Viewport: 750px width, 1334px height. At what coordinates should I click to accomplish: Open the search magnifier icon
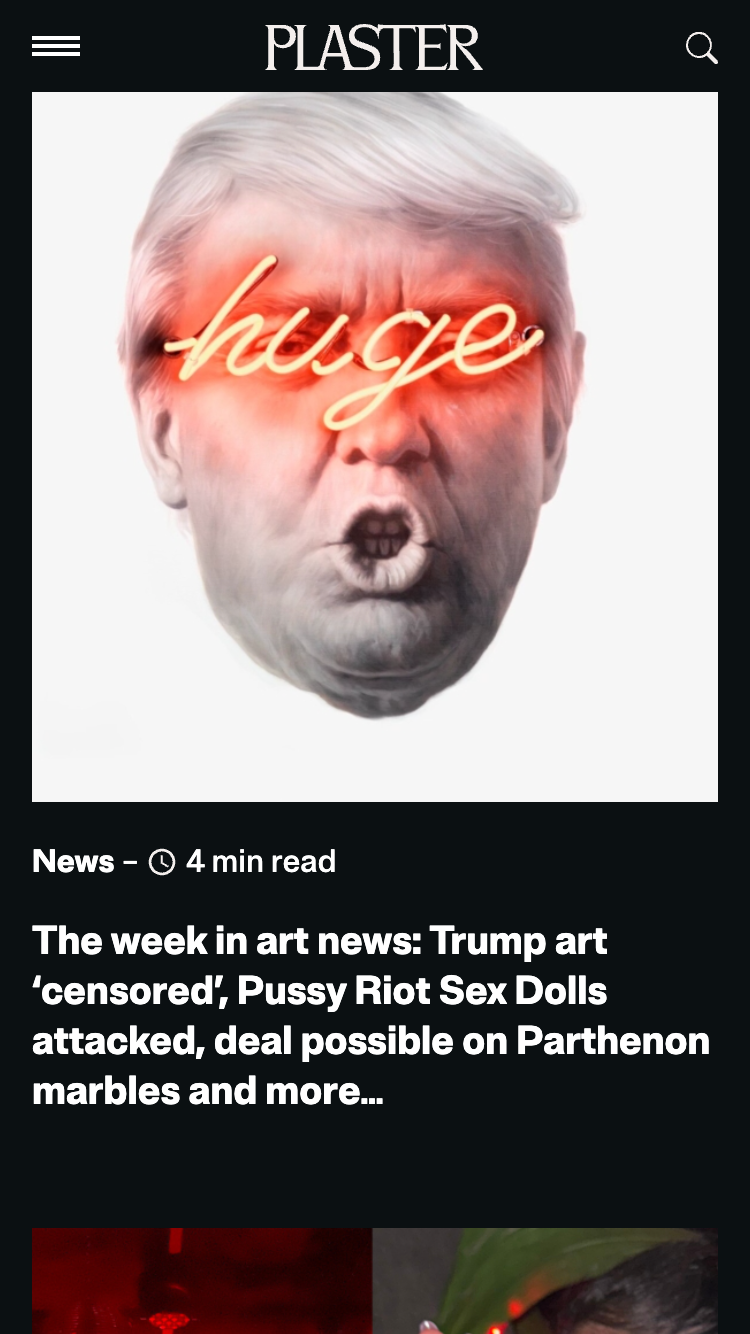coord(701,47)
